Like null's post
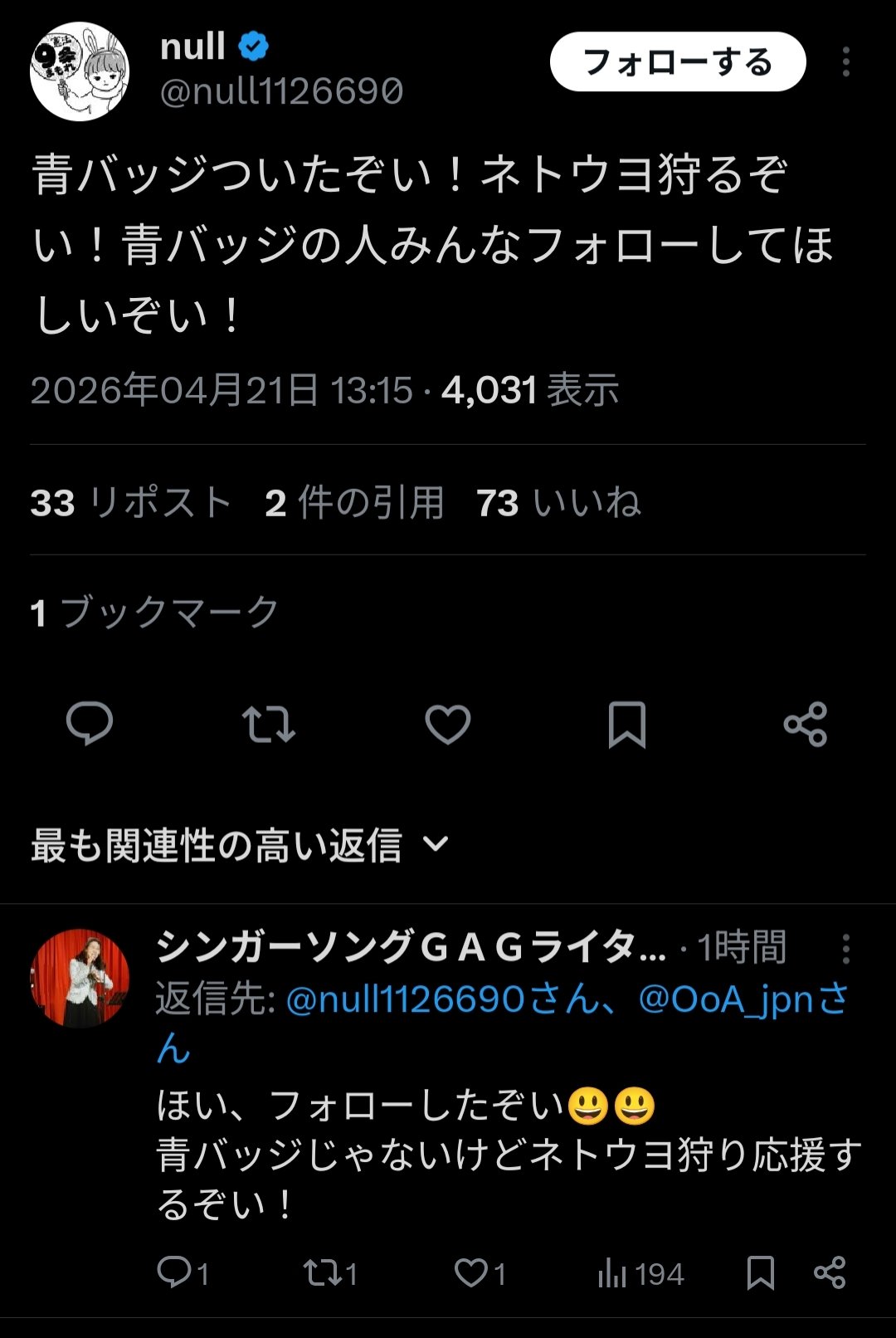 448,724
